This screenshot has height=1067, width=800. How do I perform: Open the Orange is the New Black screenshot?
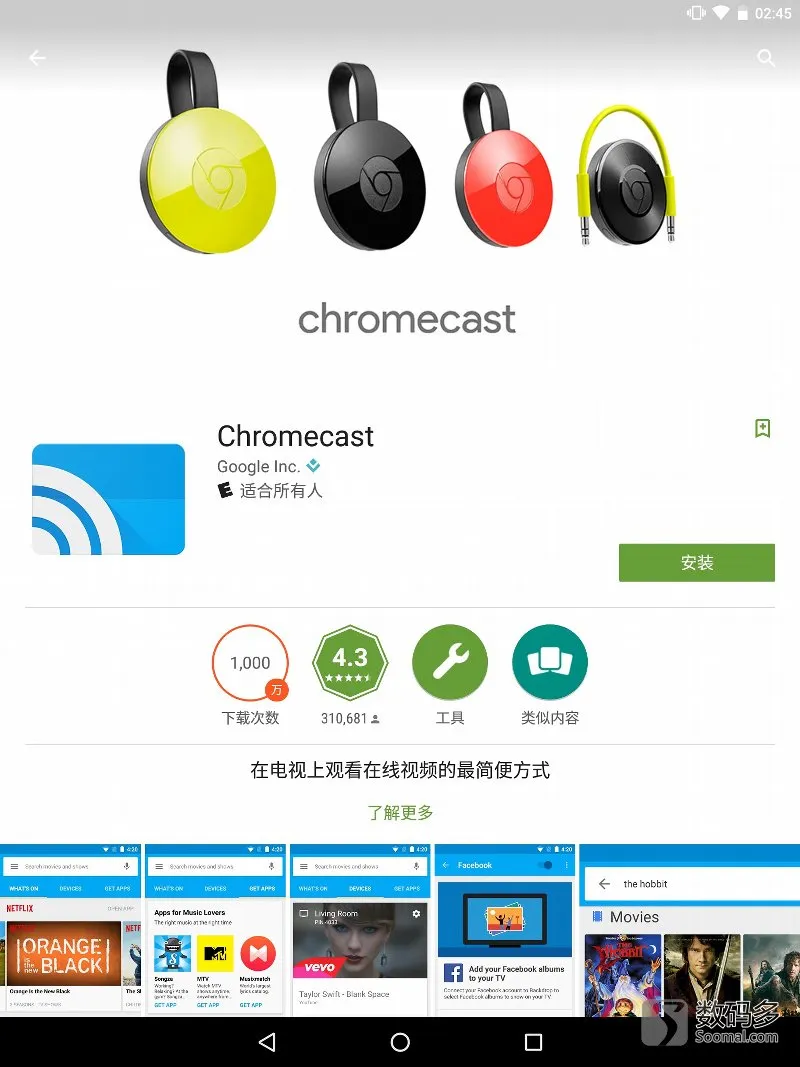coord(70,930)
